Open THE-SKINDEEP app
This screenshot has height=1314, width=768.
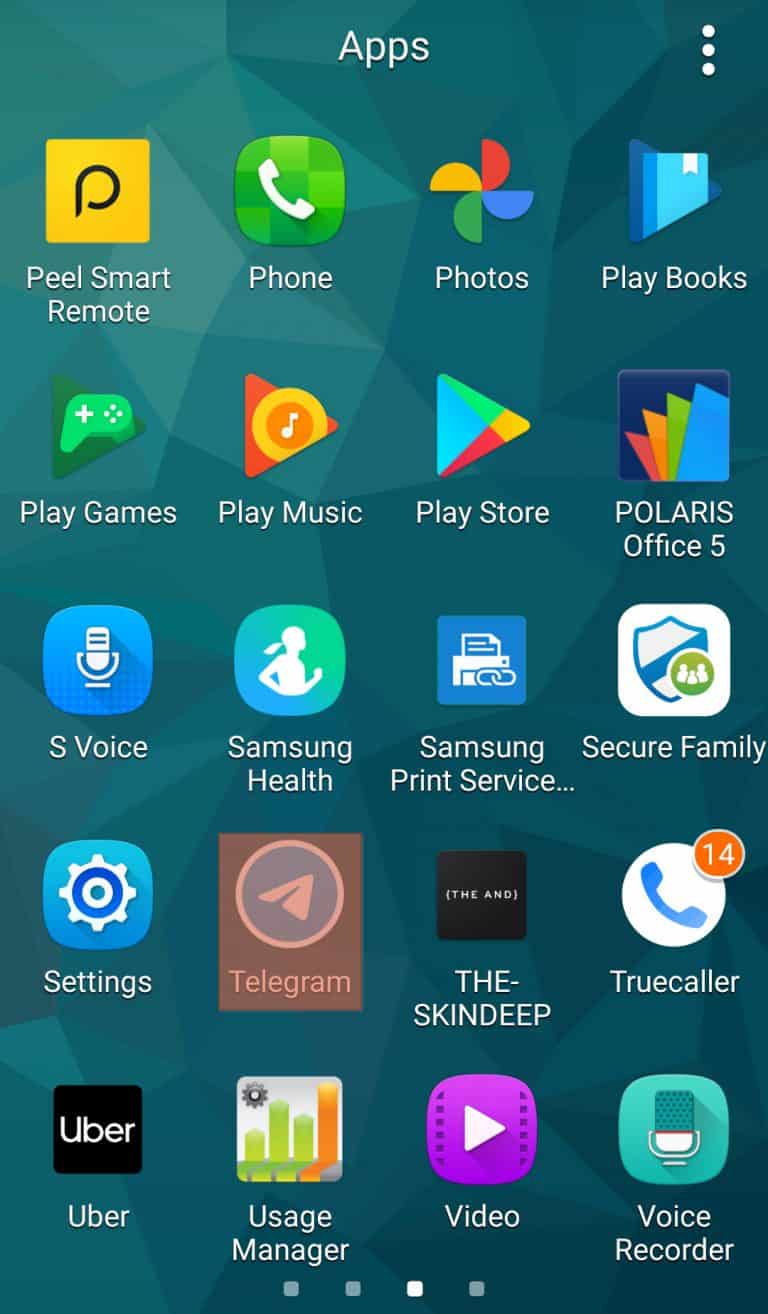pos(482,894)
